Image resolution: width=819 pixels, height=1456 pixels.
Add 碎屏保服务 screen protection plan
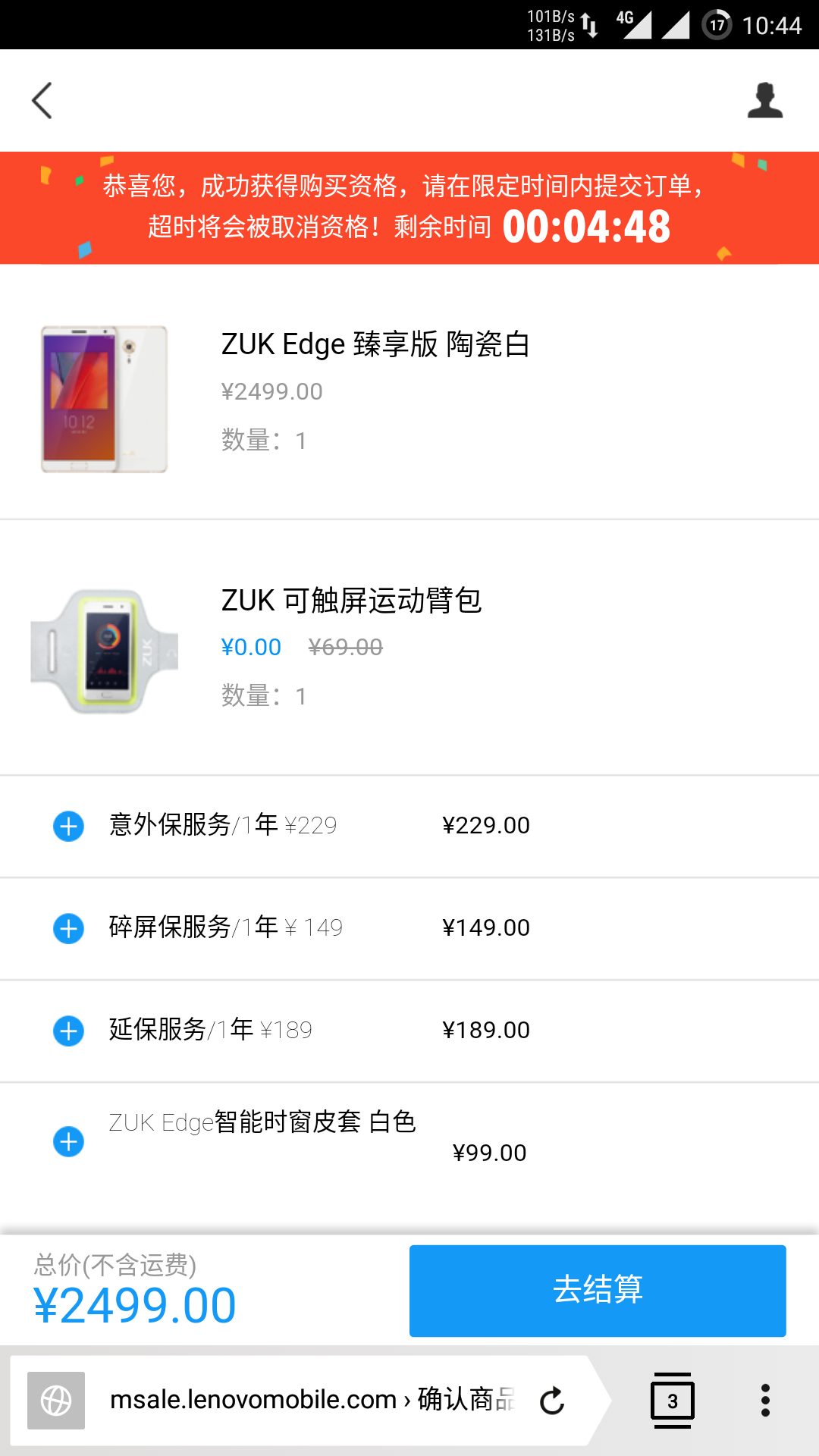click(x=68, y=928)
